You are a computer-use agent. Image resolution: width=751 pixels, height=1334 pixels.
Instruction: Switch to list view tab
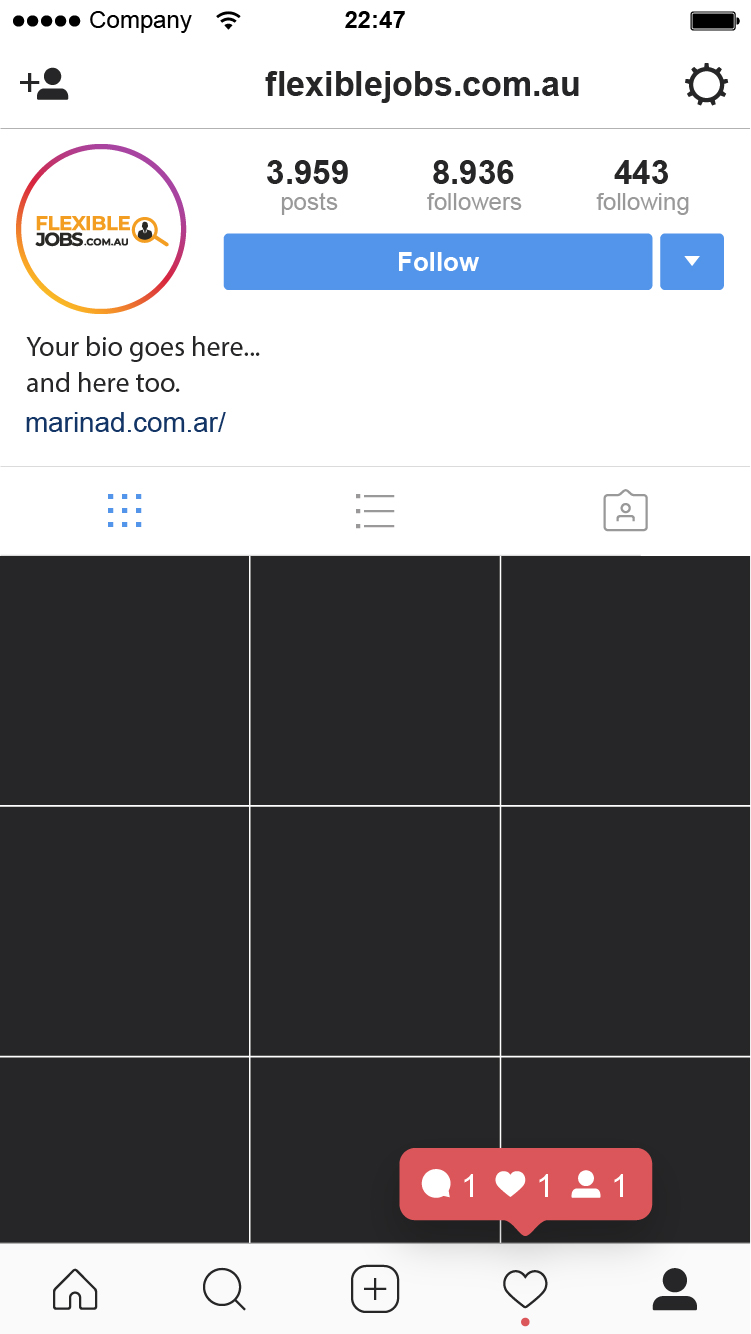[x=375, y=511]
